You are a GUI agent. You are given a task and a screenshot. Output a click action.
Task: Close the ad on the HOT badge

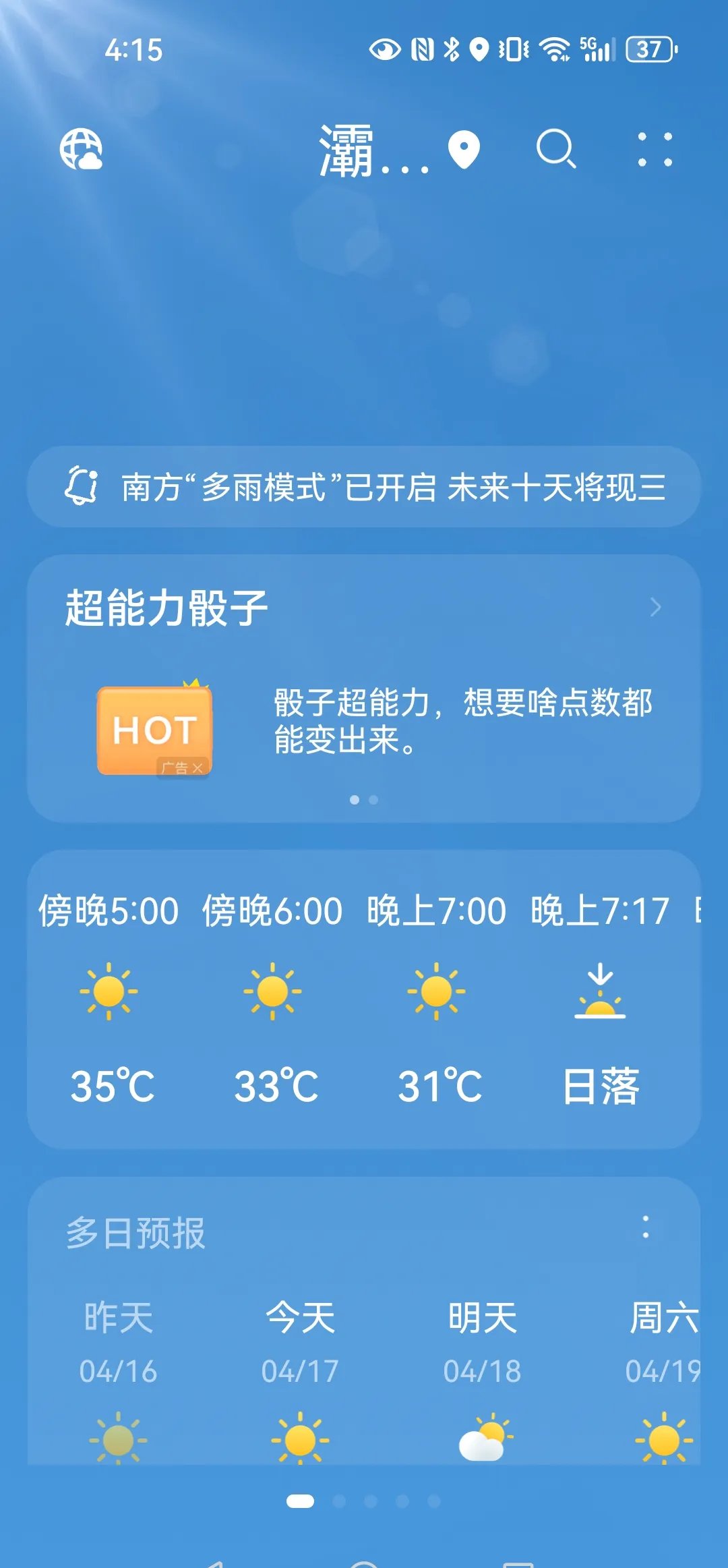point(197,767)
